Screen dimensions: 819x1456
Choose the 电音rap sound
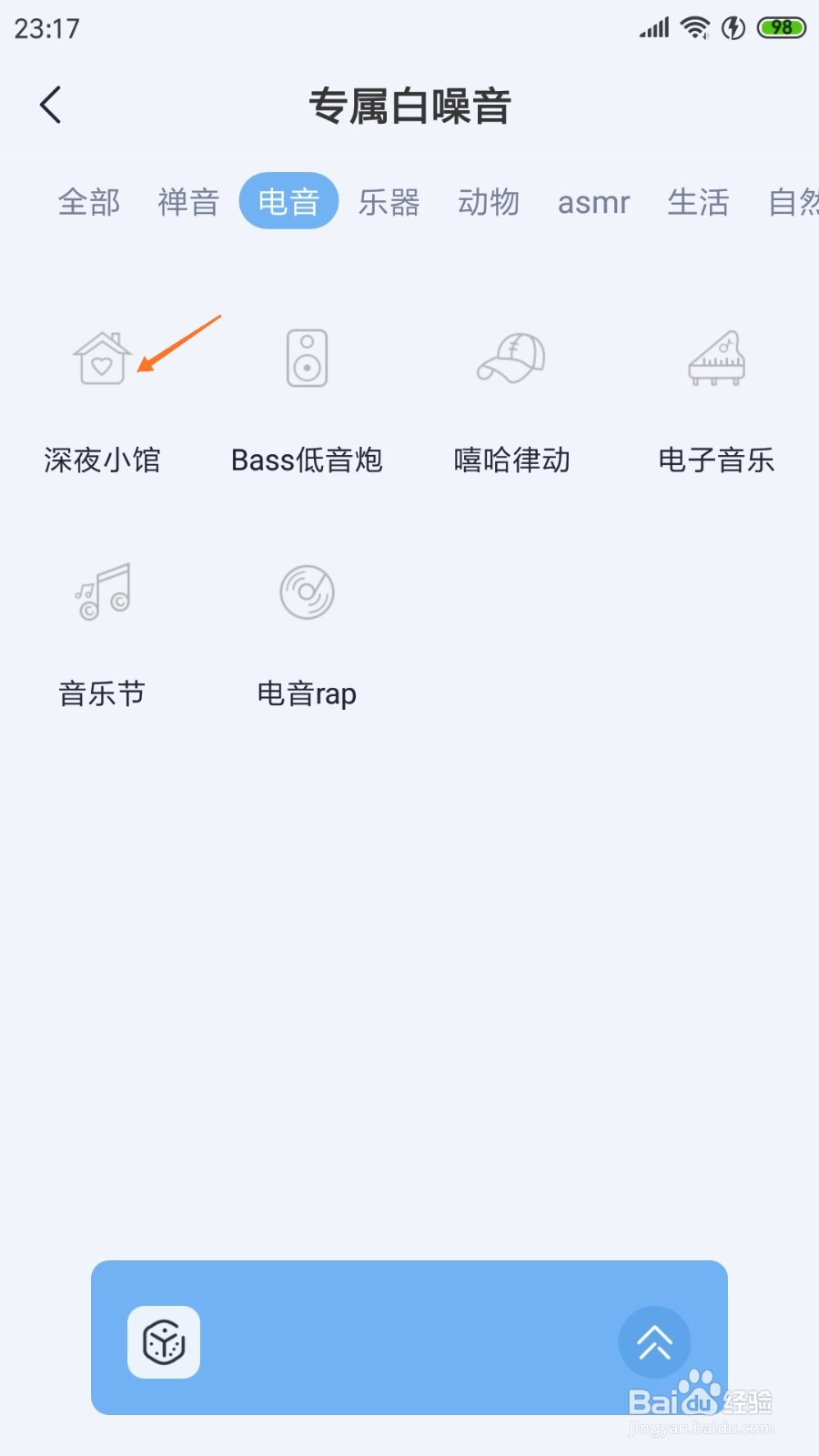click(307, 634)
